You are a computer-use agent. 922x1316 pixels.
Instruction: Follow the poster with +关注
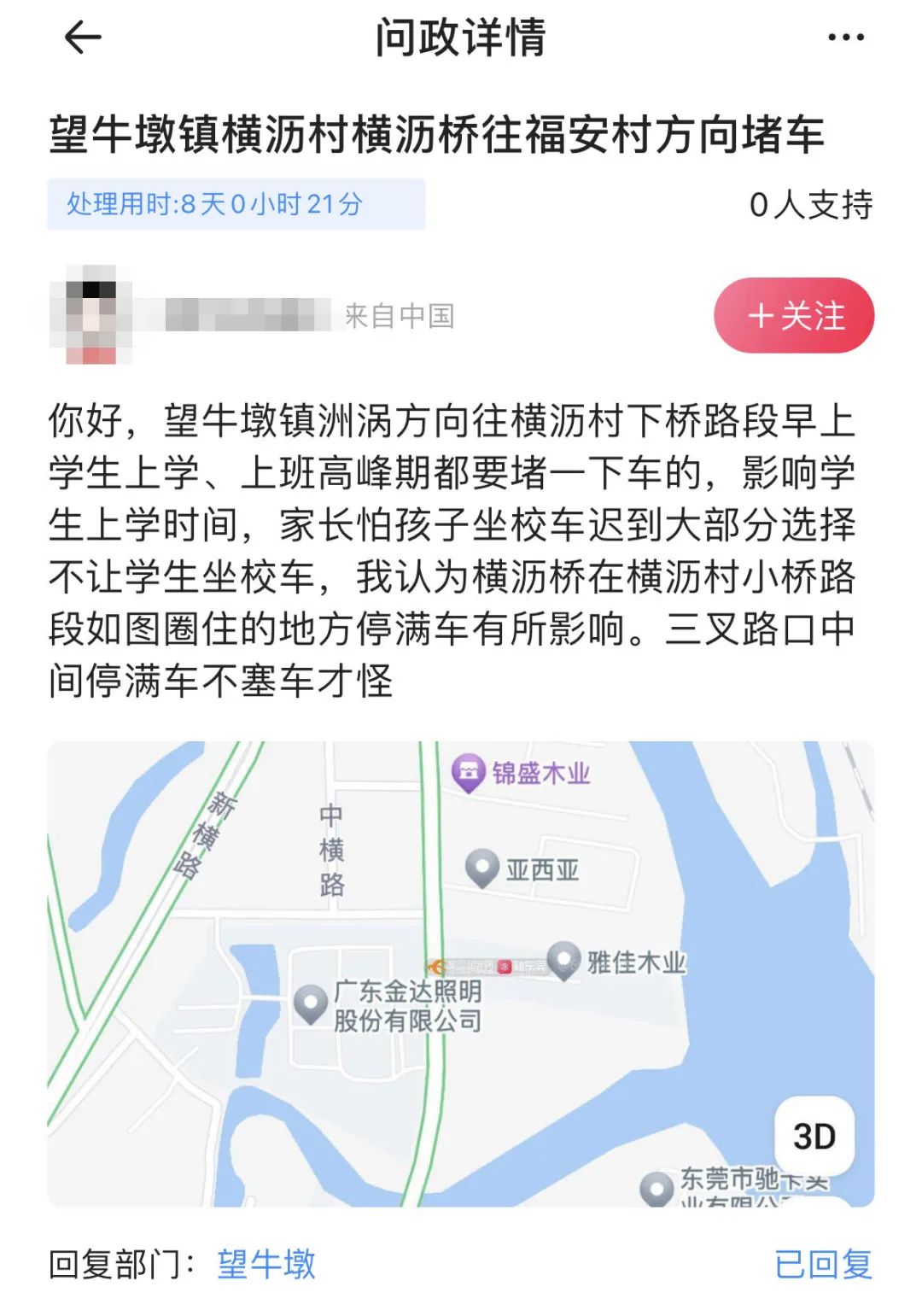point(794,316)
